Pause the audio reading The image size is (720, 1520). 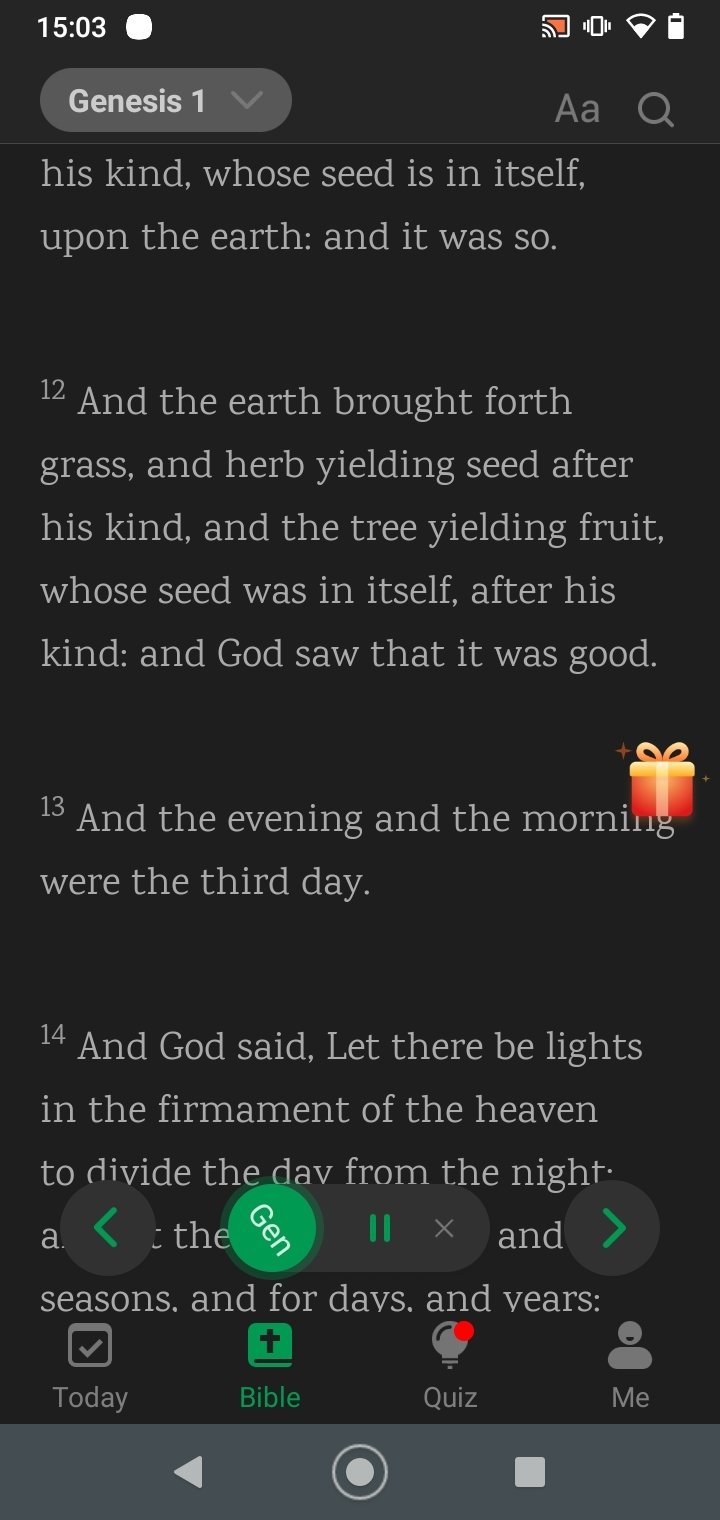tap(380, 1228)
